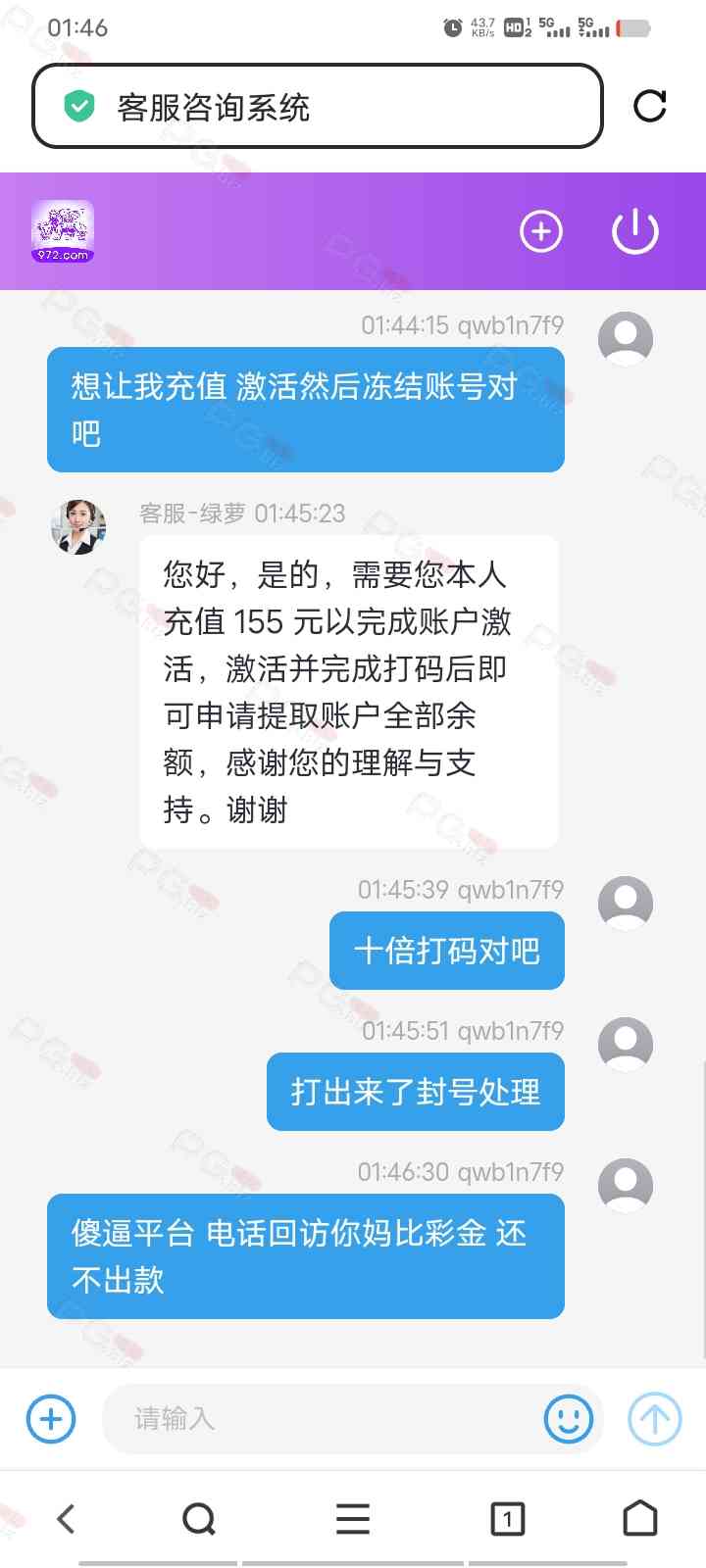View open browser tabs
Image resolution: width=706 pixels, height=1568 pixels.
pos(507,1519)
